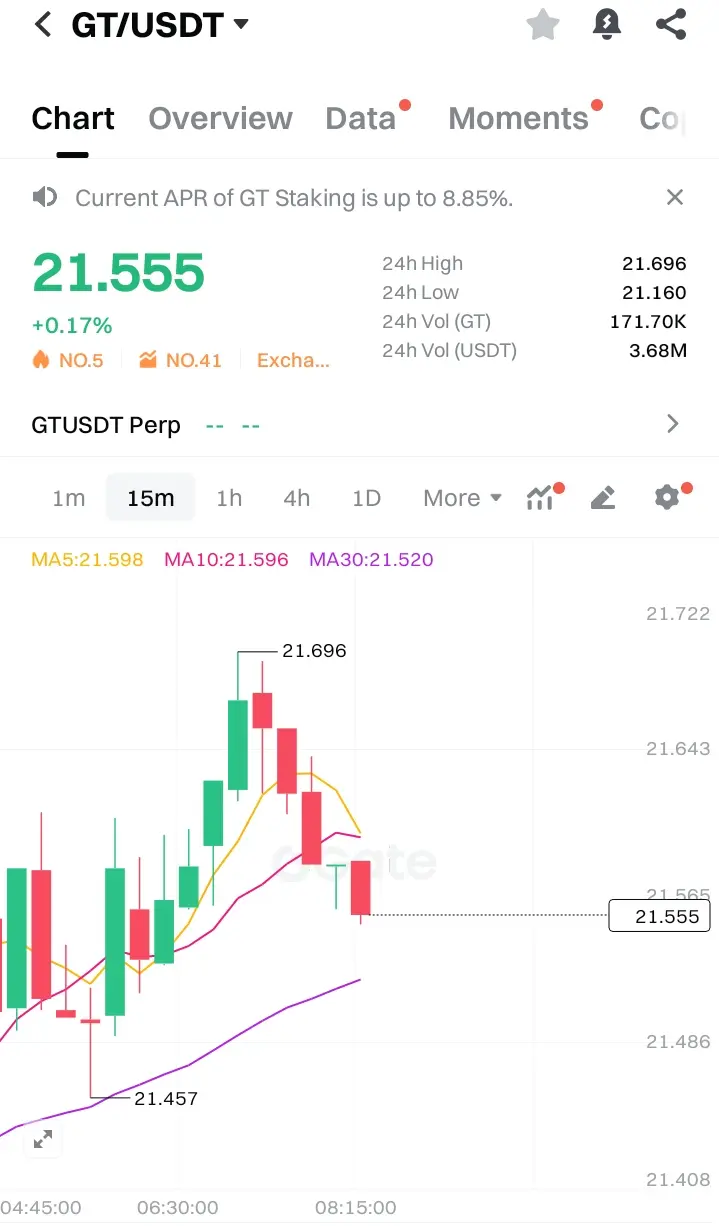
Task: Expand the More intervals dropdown
Action: tap(462, 498)
